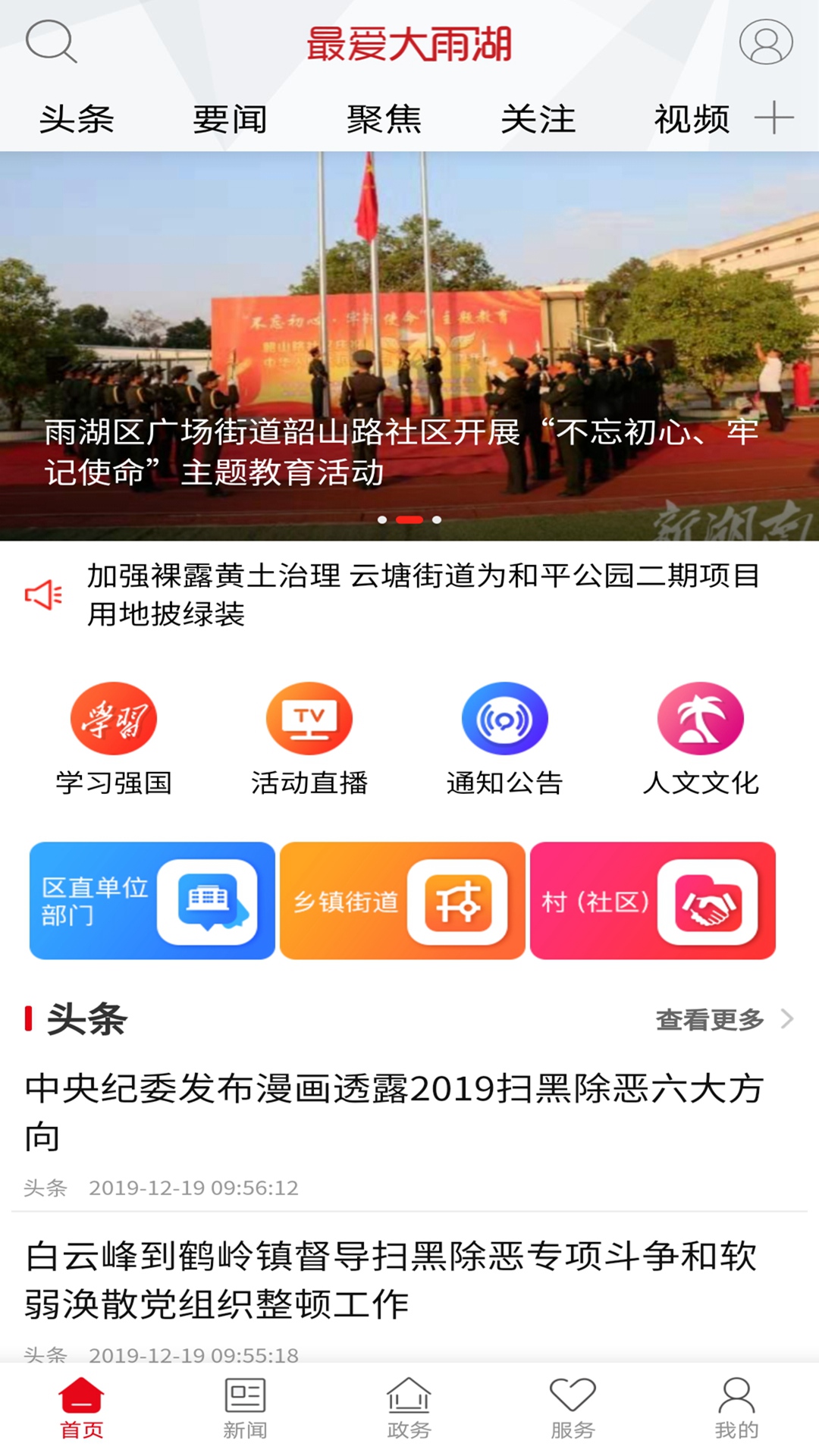This screenshot has width=819, height=1456.
Task: Expand channel list with plus button
Action: click(x=775, y=118)
